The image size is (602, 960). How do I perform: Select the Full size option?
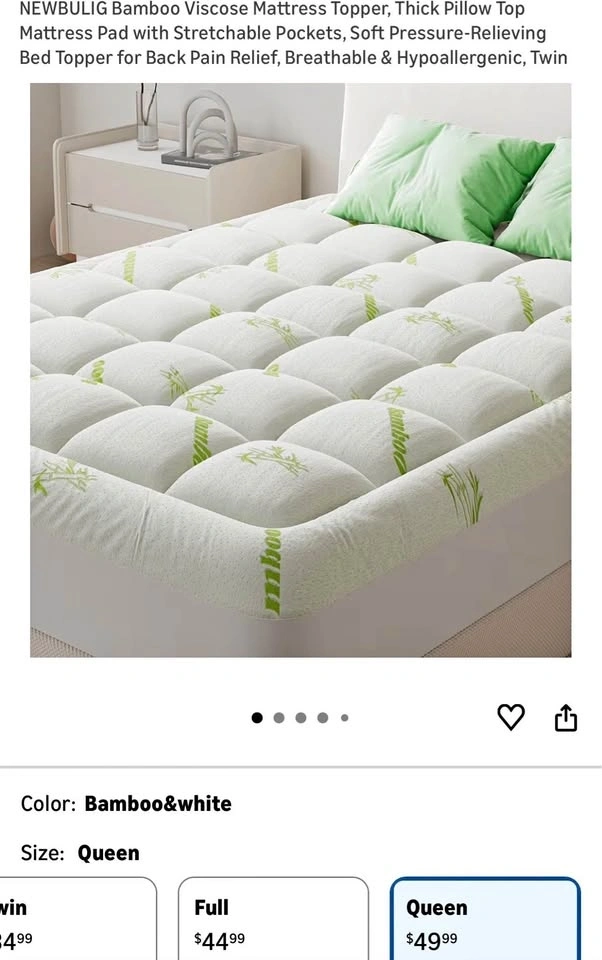(x=272, y=920)
